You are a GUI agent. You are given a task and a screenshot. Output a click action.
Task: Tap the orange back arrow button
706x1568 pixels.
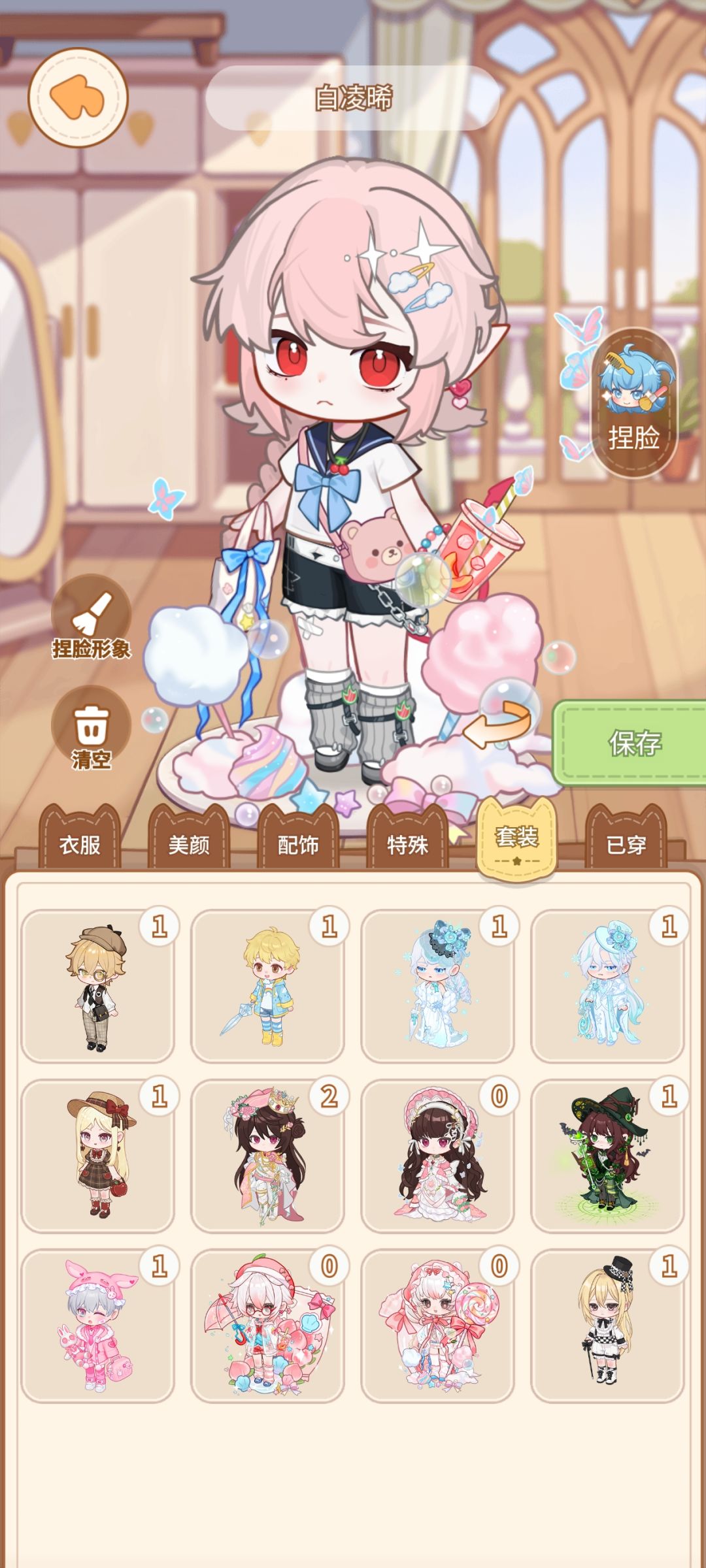(x=78, y=97)
